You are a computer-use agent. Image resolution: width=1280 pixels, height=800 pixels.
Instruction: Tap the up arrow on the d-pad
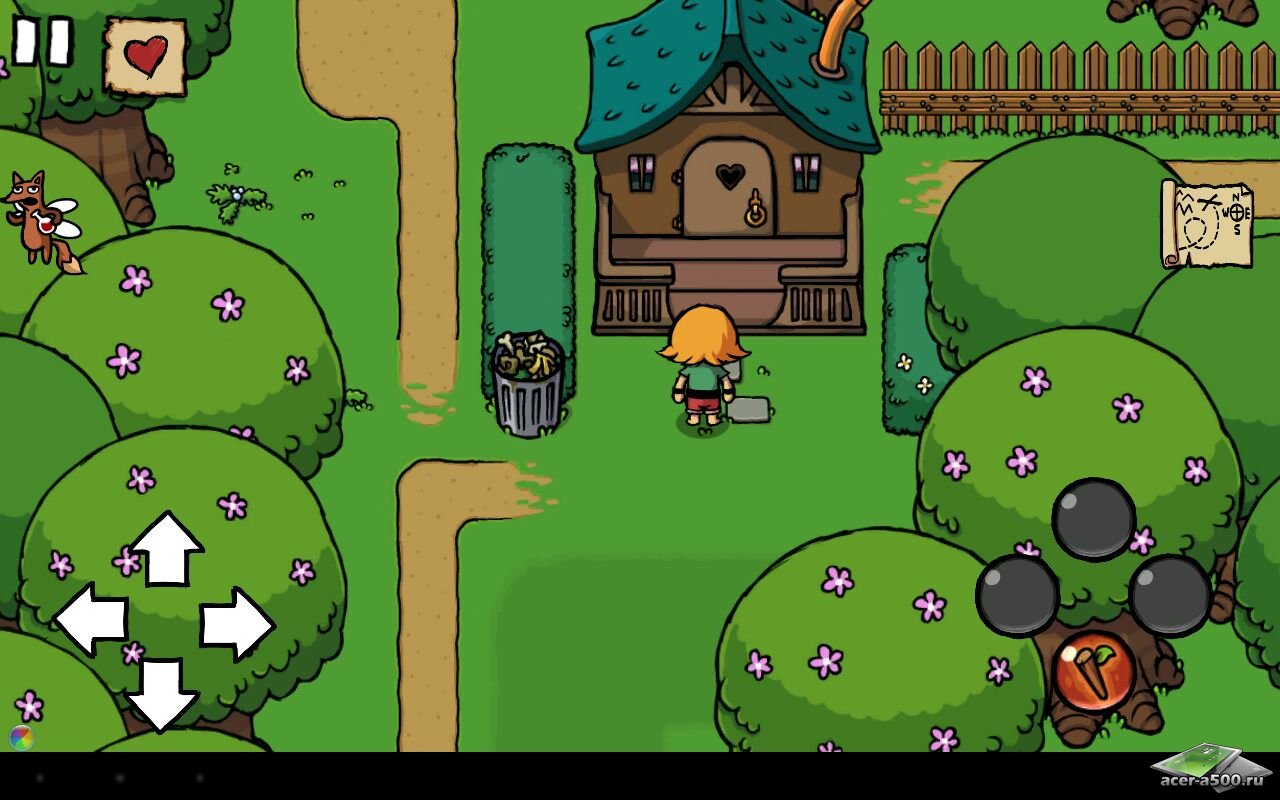coord(166,548)
